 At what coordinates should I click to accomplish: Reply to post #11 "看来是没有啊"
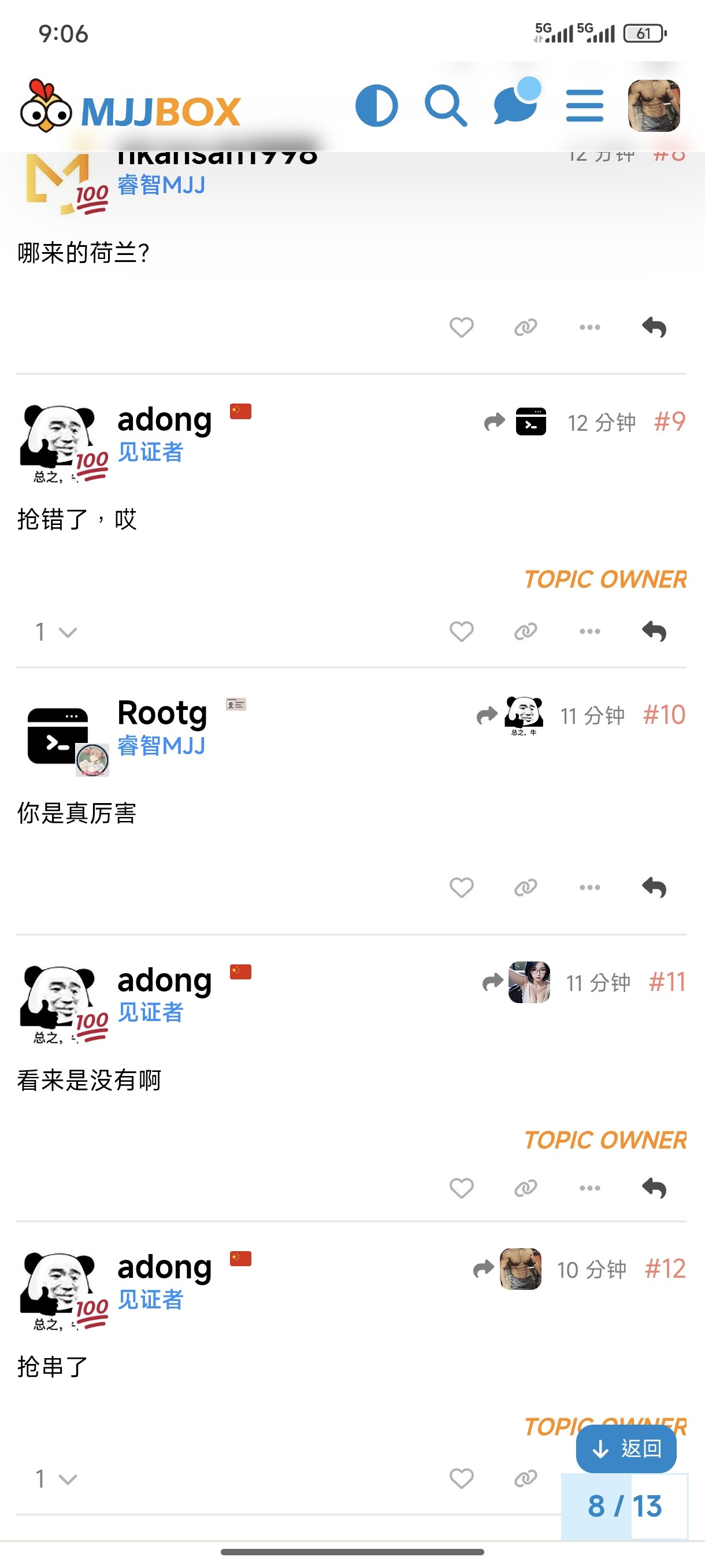tap(654, 1188)
